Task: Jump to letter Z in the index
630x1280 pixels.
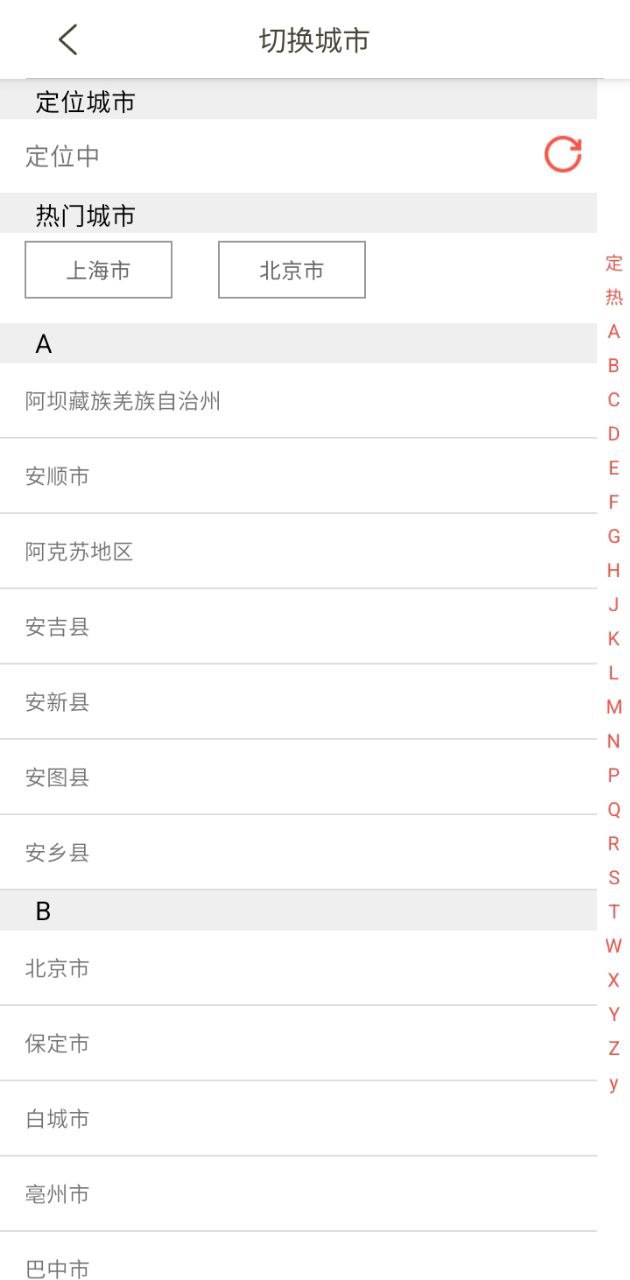Action: click(x=613, y=1048)
